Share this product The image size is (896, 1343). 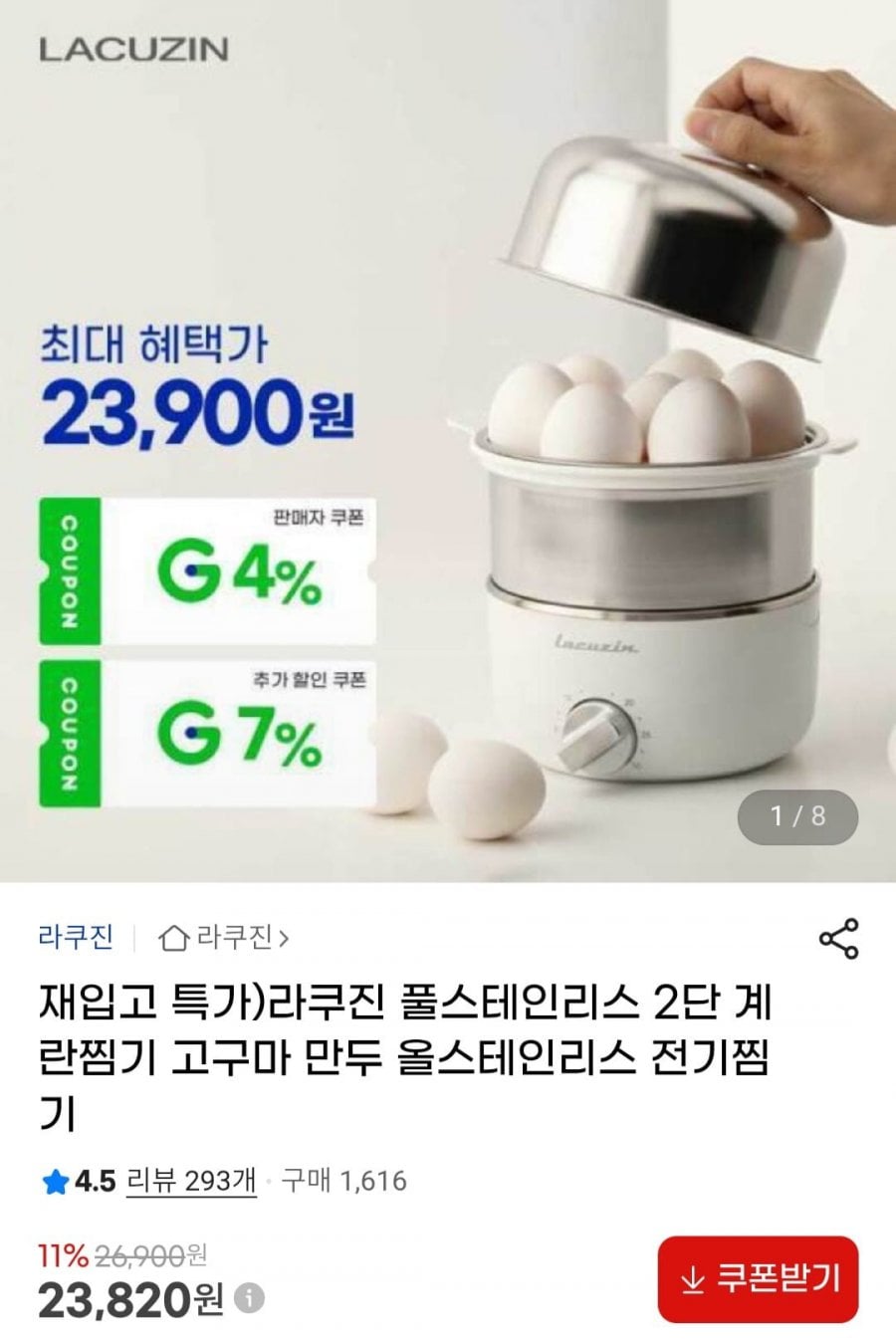838,939
